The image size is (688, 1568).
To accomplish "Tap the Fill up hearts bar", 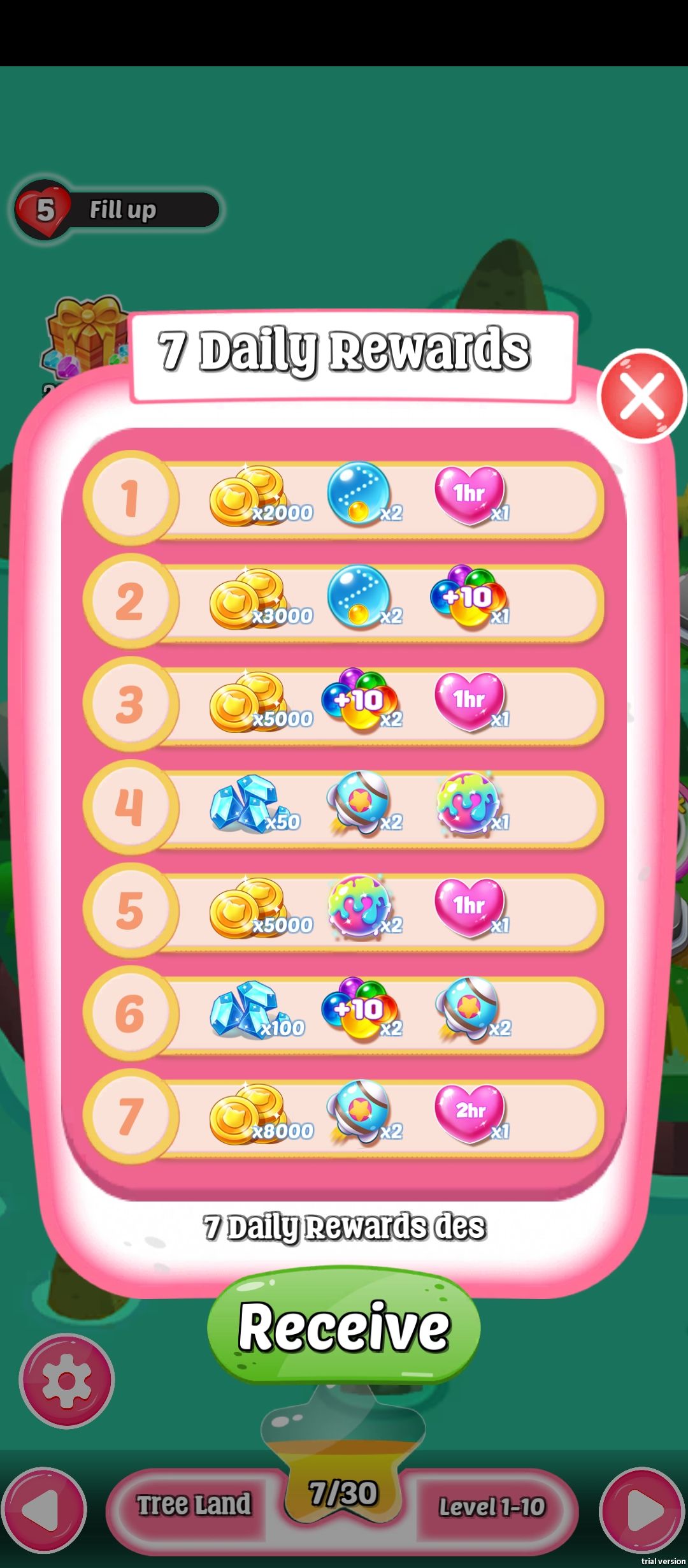I will pyautogui.click(x=121, y=210).
